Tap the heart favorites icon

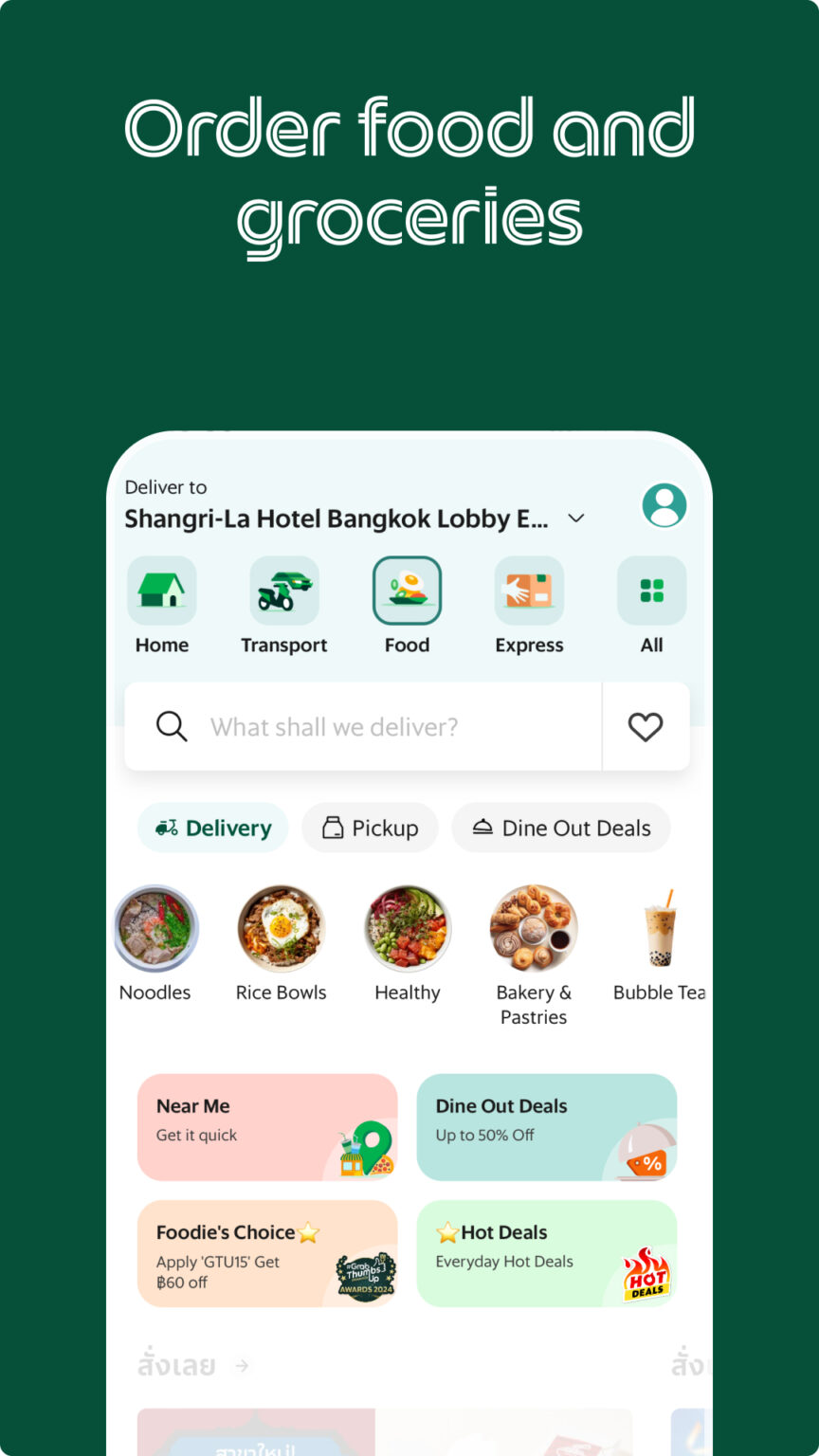(646, 726)
